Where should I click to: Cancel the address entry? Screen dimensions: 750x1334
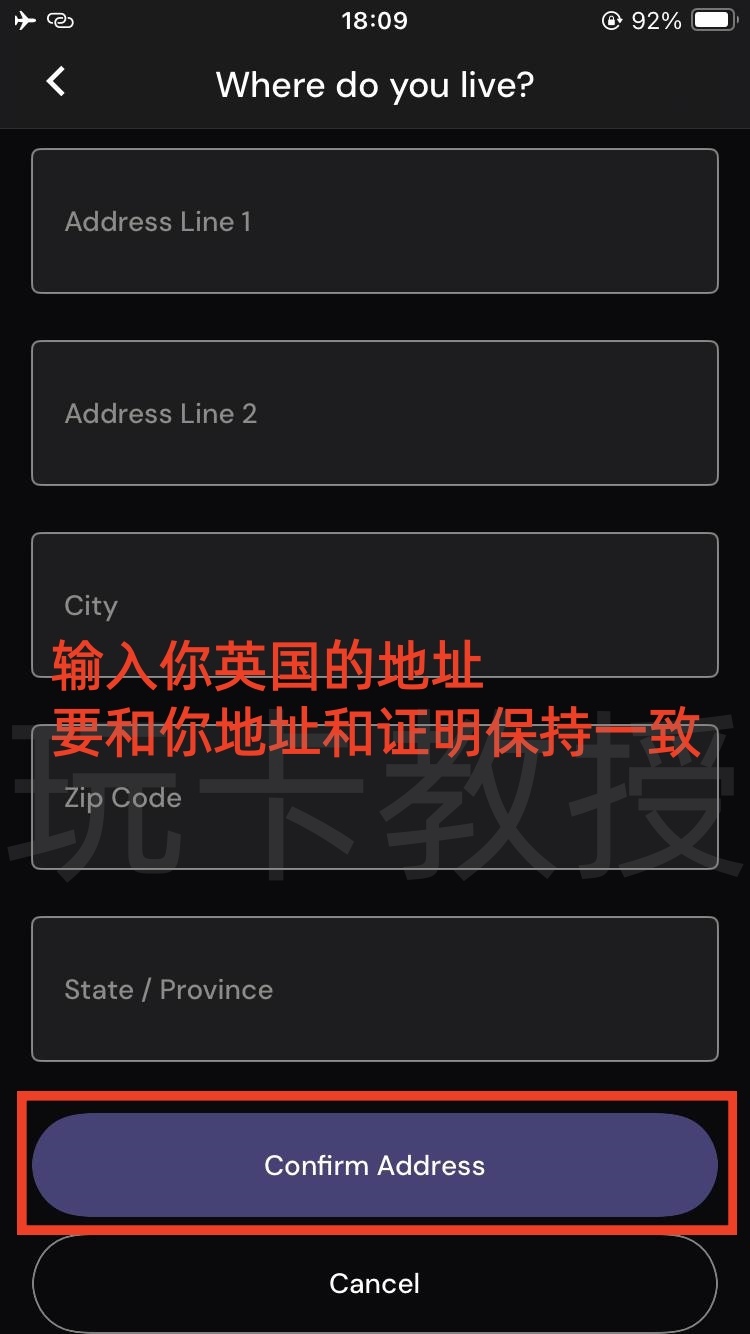375,1283
